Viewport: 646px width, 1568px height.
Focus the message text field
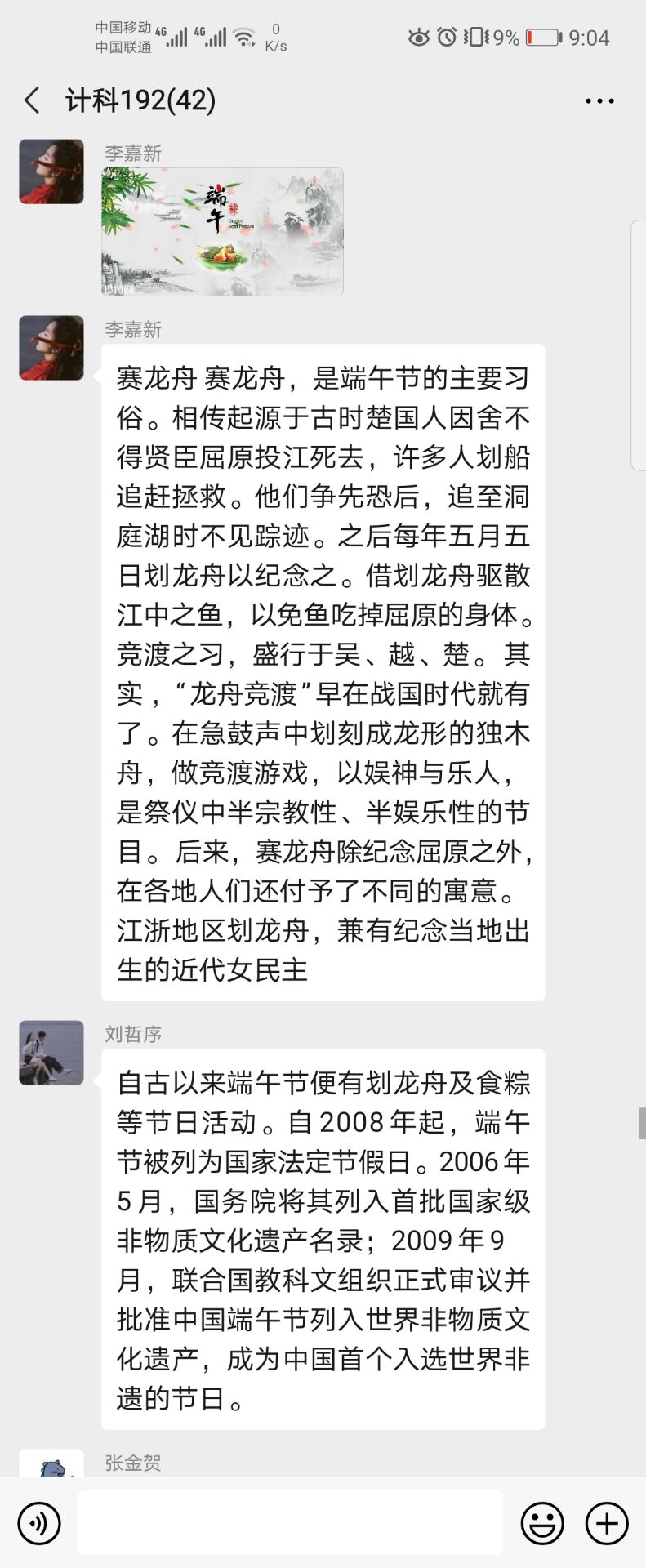pyautogui.click(x=290, y=1523)
